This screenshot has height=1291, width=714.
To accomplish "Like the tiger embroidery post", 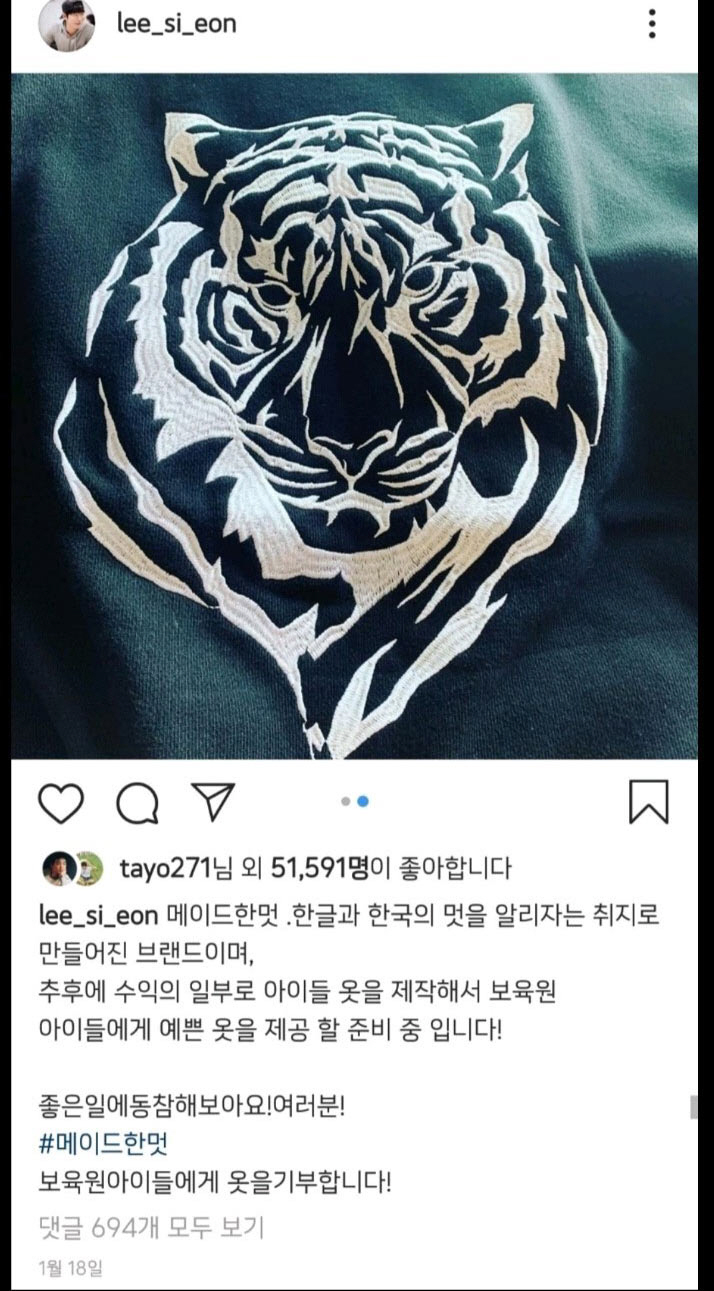I will point(62,802).
